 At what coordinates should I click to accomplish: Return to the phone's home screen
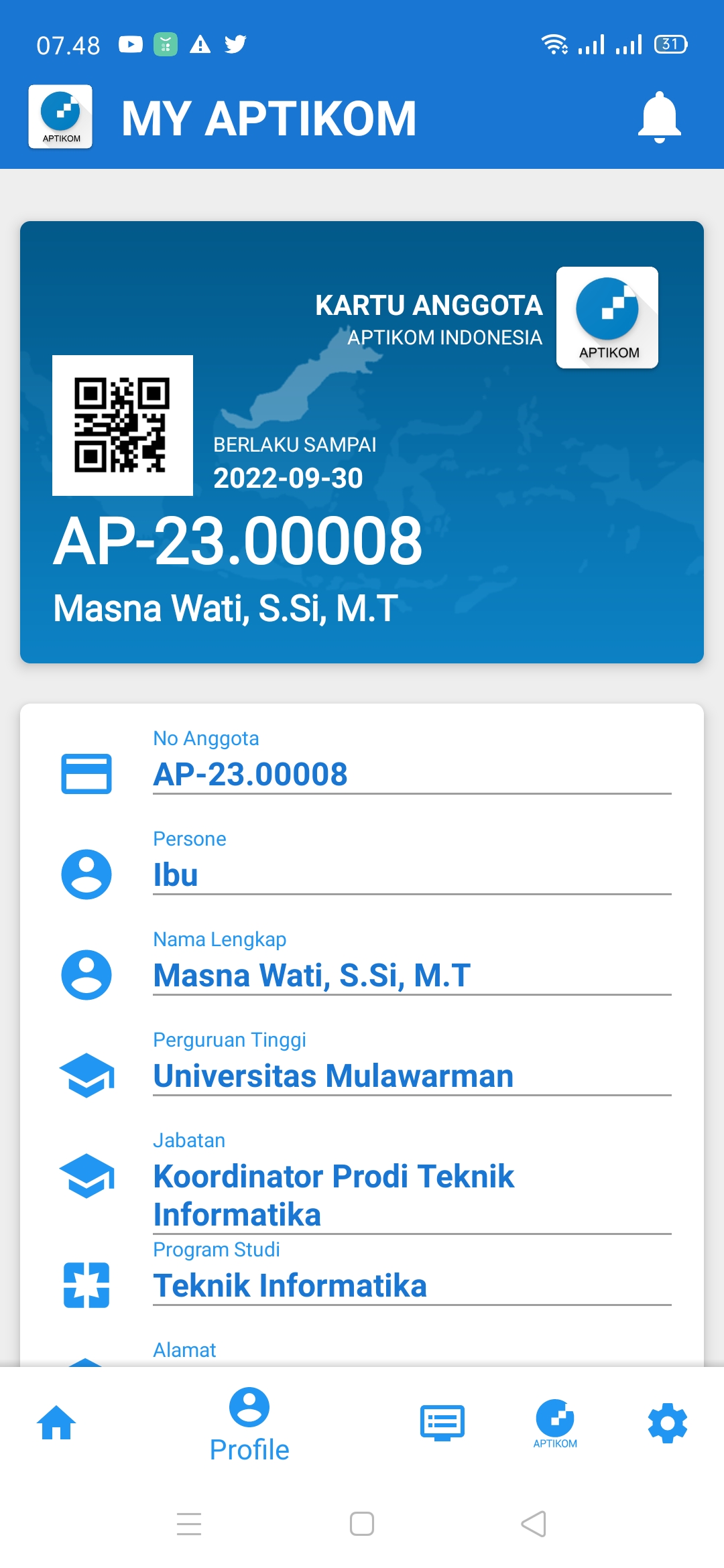click(x=362, y=1524)
